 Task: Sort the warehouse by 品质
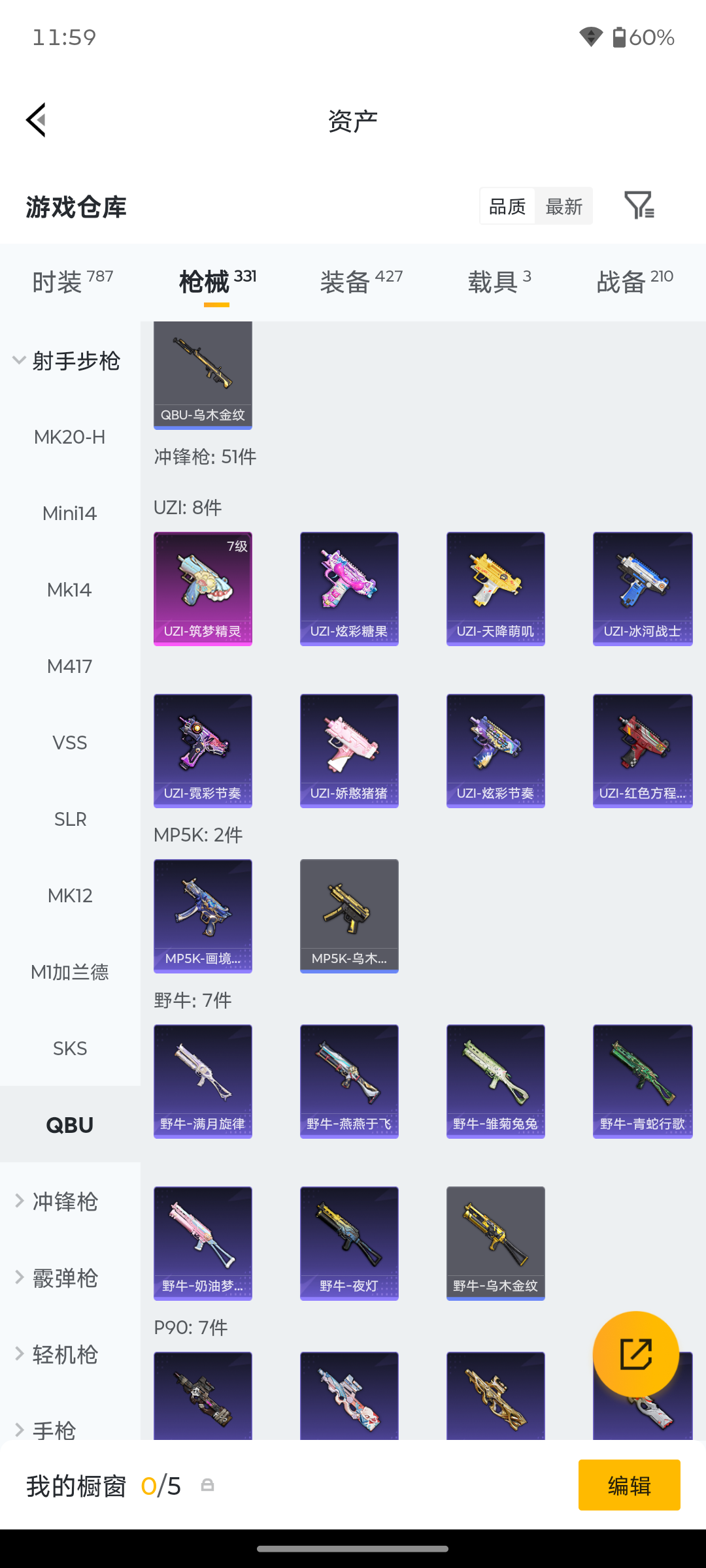tap(507, 206)
